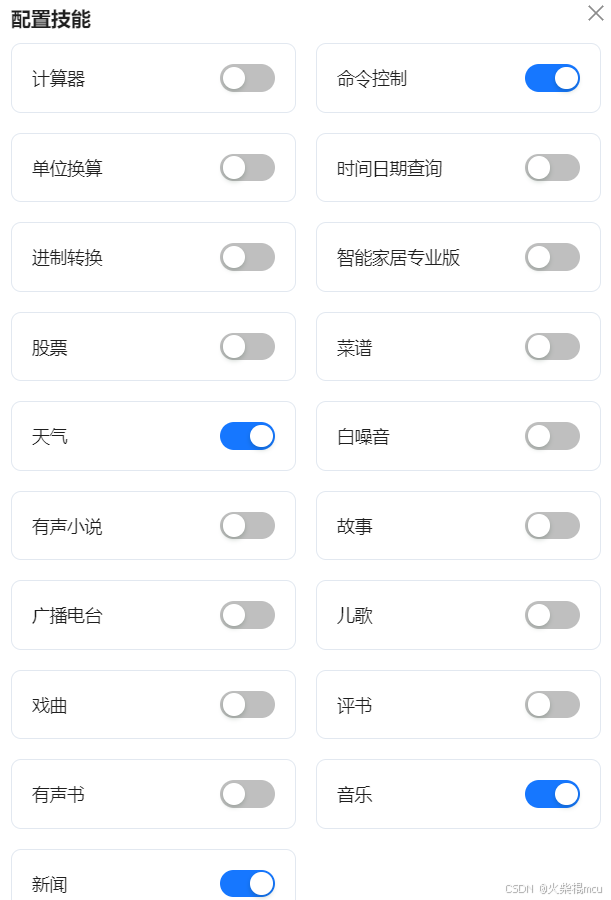Enable 评书 skill toggle
The width and height of the screenshot is (611, 900).
coord(552,705)
